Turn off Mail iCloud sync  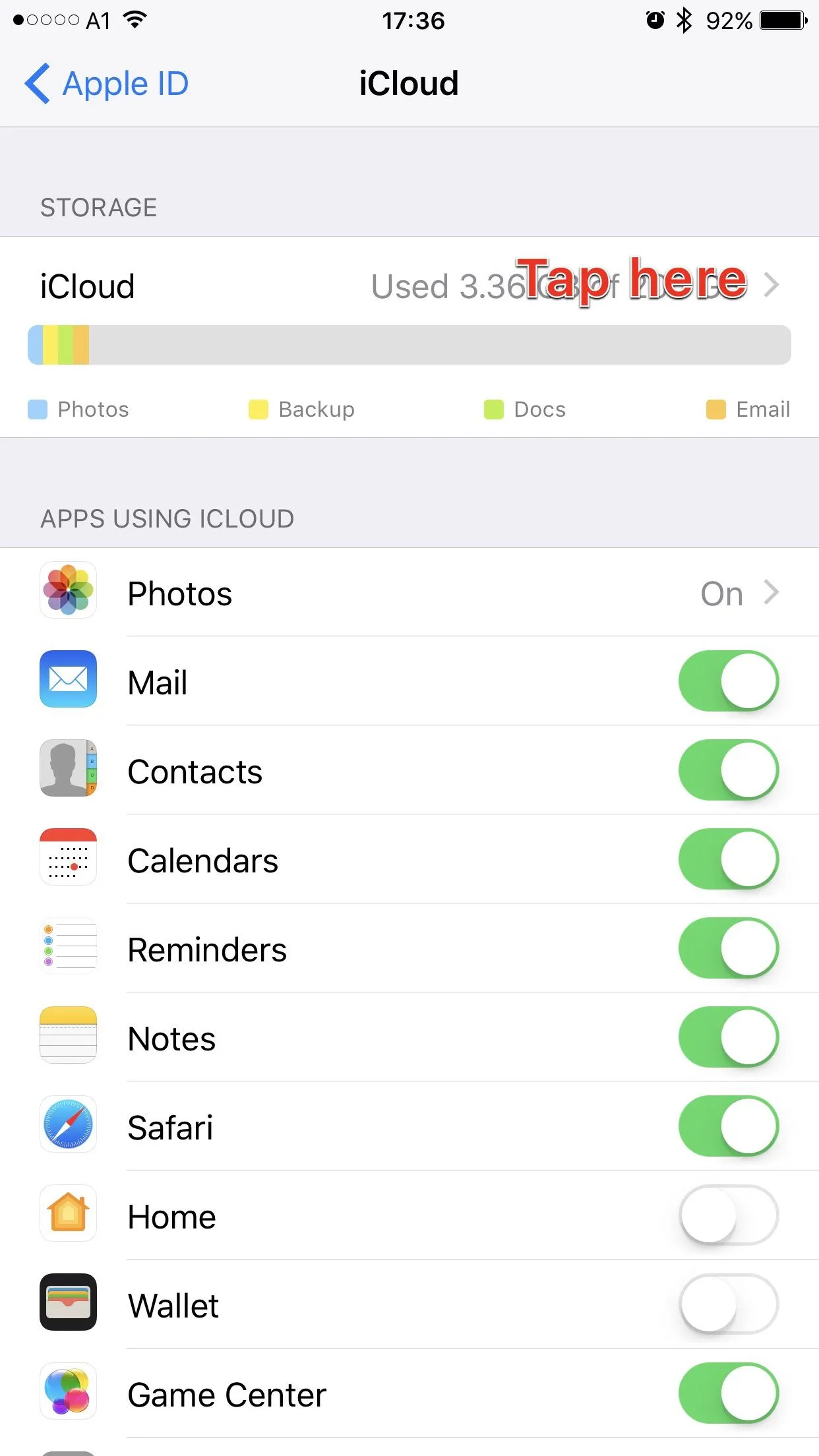click(728, 681)
